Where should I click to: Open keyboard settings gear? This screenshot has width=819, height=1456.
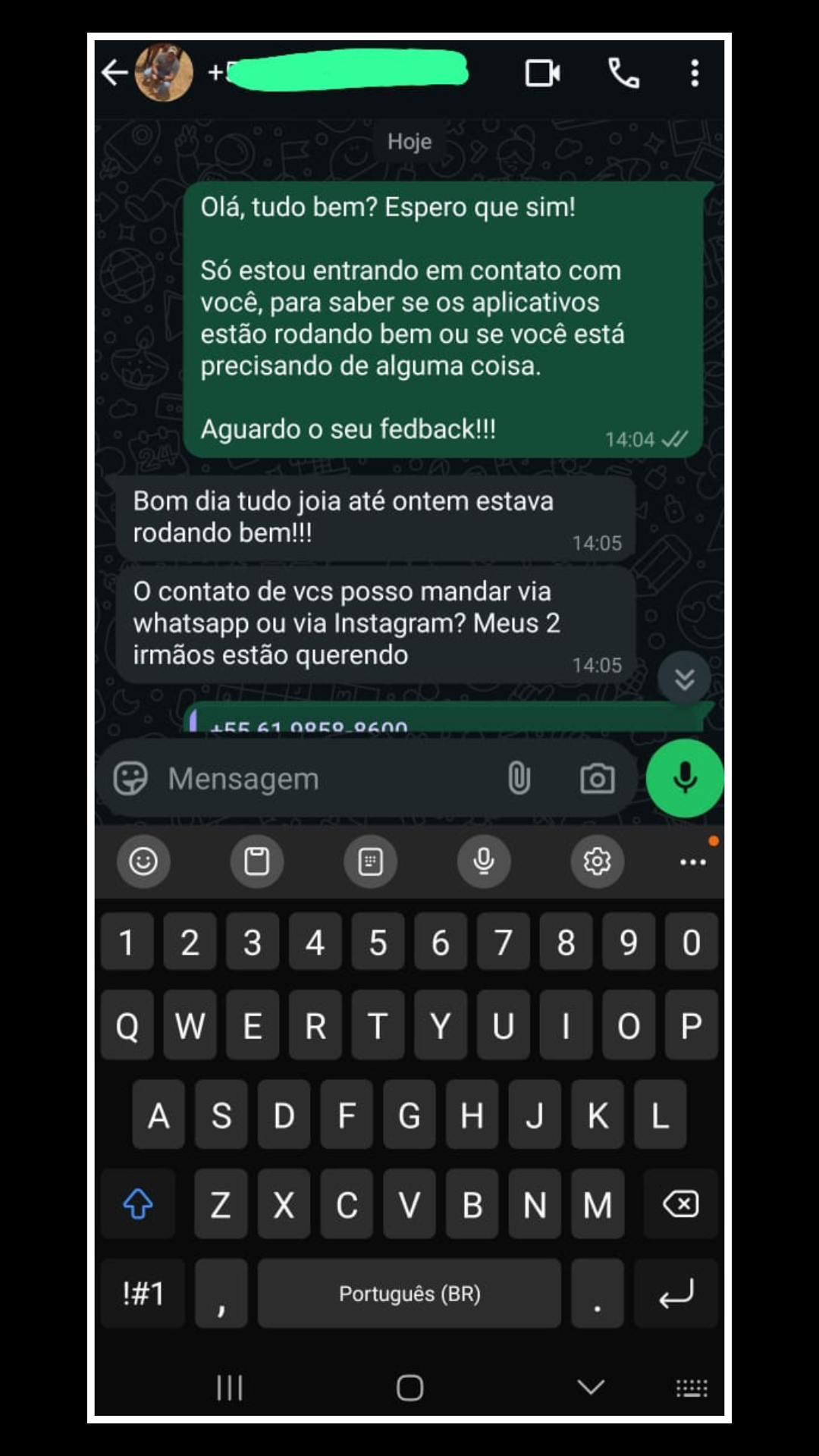click(x=597, y=861)
